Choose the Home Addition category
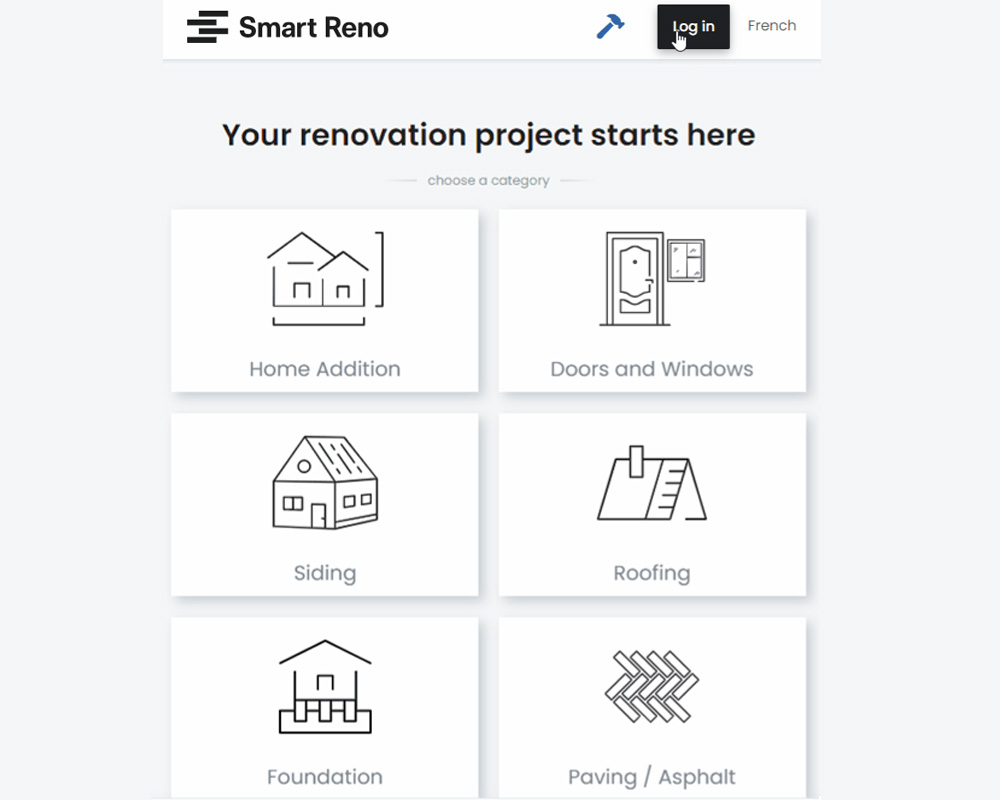Screen dimensions: 1000x800 [324, 300]
